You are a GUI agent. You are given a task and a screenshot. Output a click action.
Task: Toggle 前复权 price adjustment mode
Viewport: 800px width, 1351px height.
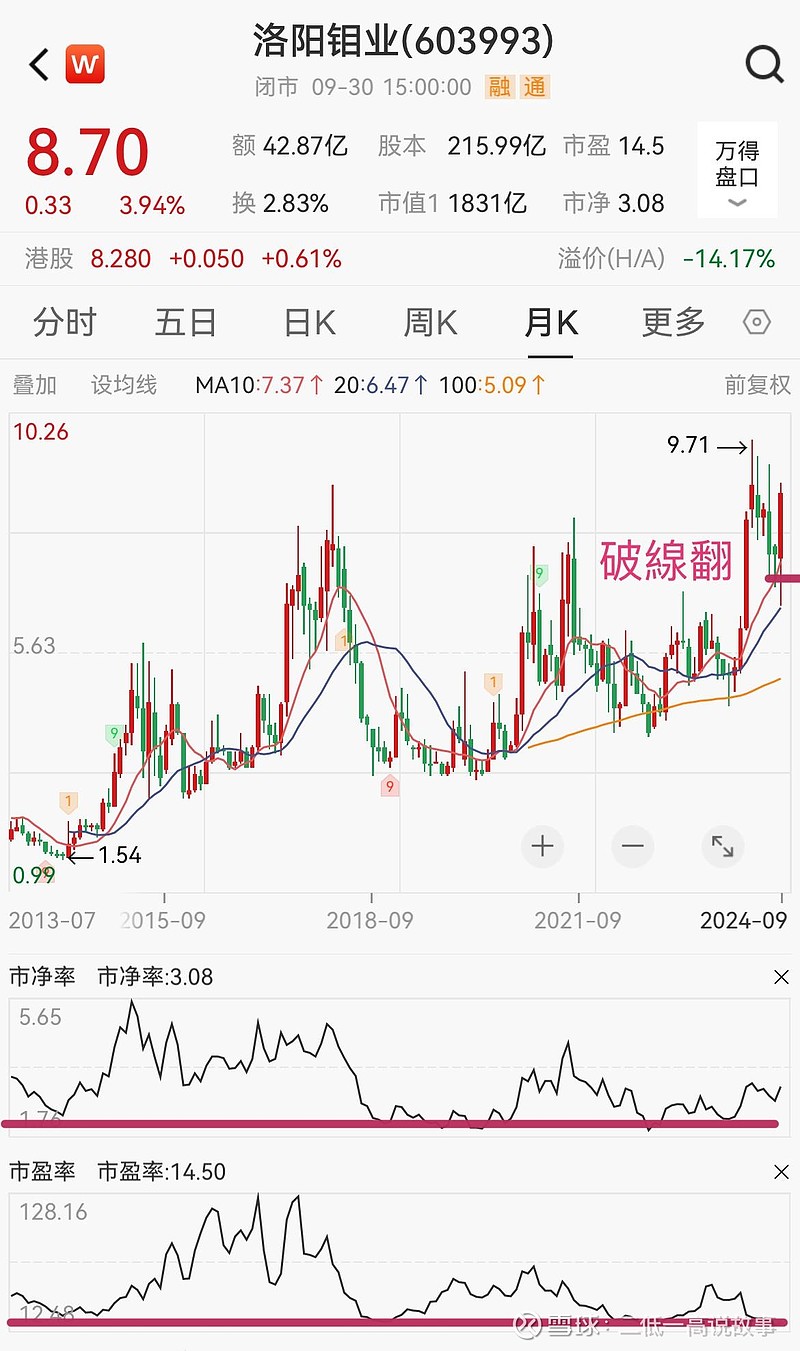coord(755,385)
